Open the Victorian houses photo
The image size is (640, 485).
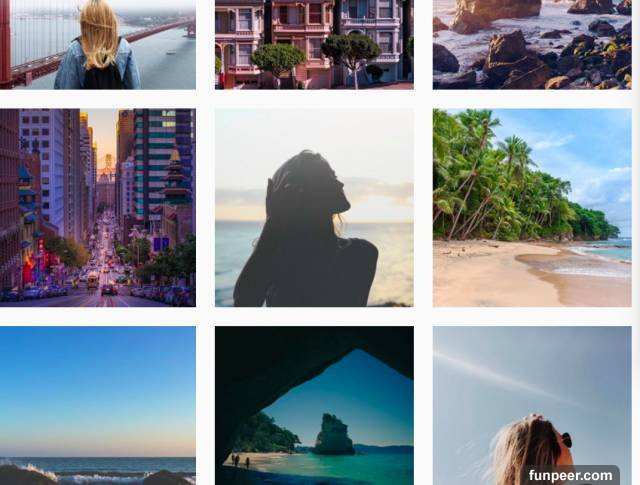tap(314, 44)
